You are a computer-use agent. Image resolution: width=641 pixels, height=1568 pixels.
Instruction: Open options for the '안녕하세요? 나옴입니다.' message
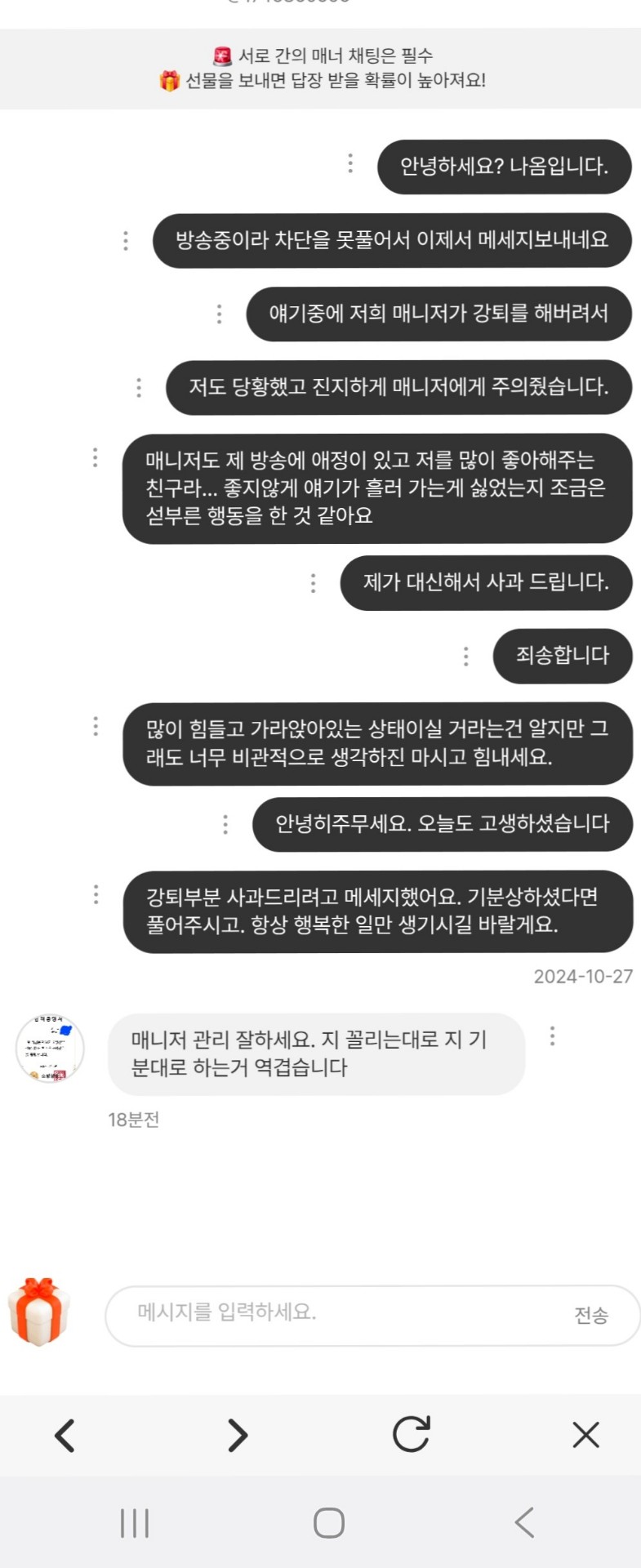350,163
